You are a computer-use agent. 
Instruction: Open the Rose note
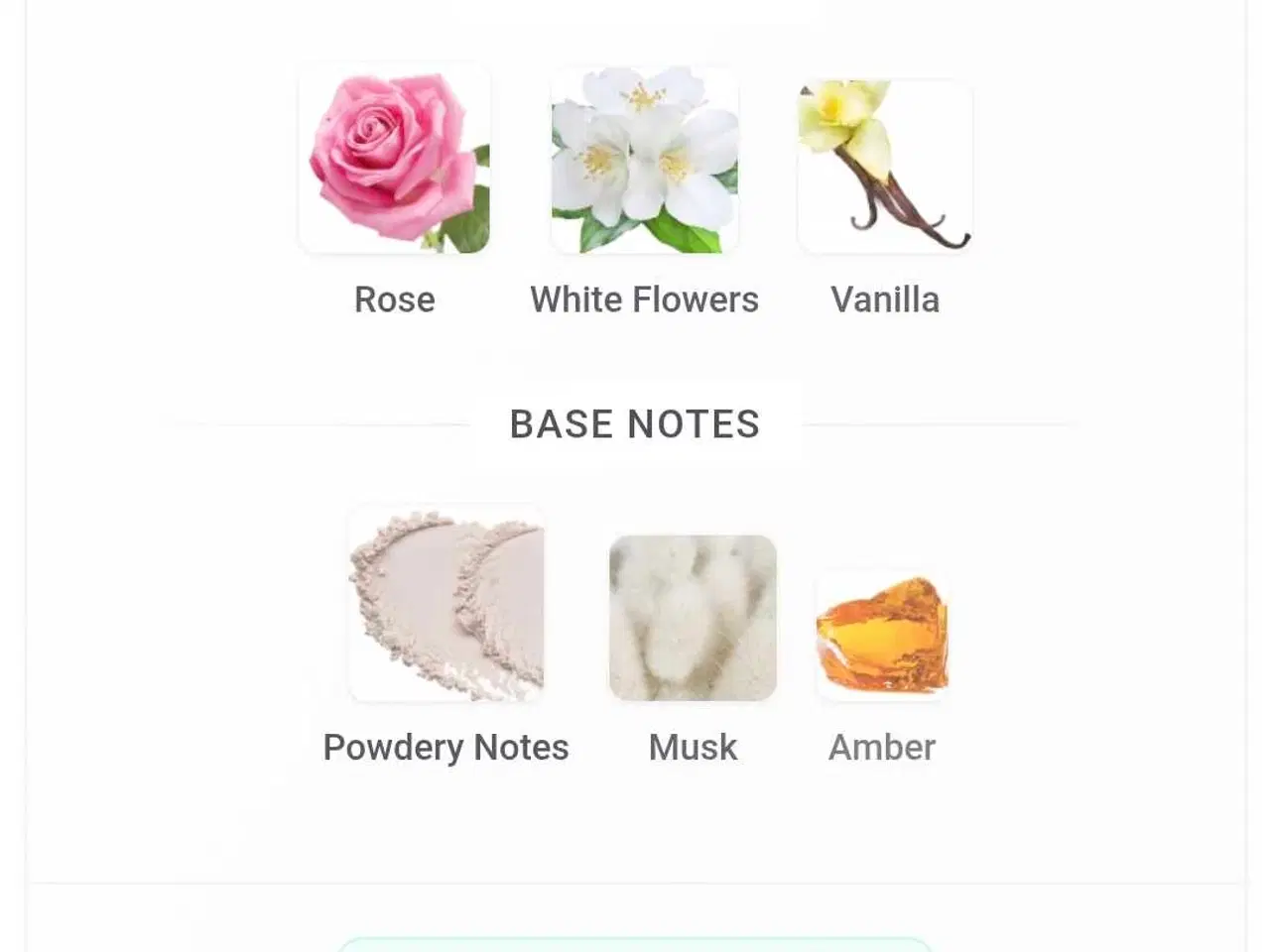(395, 161)
